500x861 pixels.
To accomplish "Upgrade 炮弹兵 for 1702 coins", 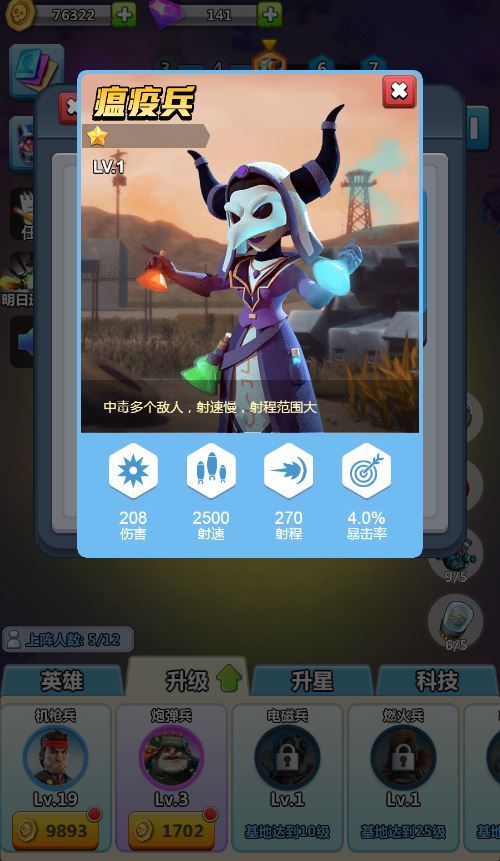I will point(172,831).
